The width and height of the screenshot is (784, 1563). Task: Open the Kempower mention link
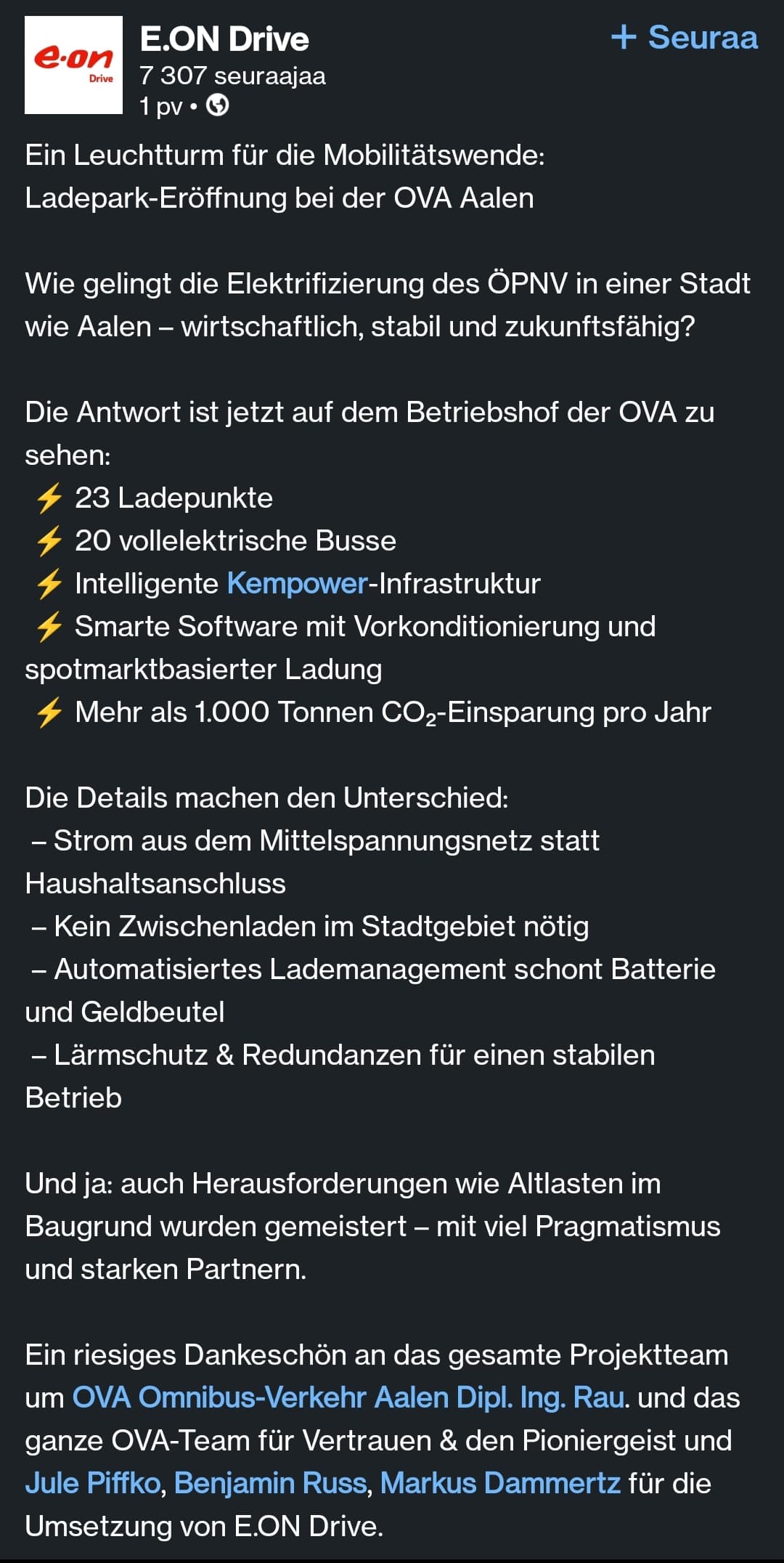(298, 583)
